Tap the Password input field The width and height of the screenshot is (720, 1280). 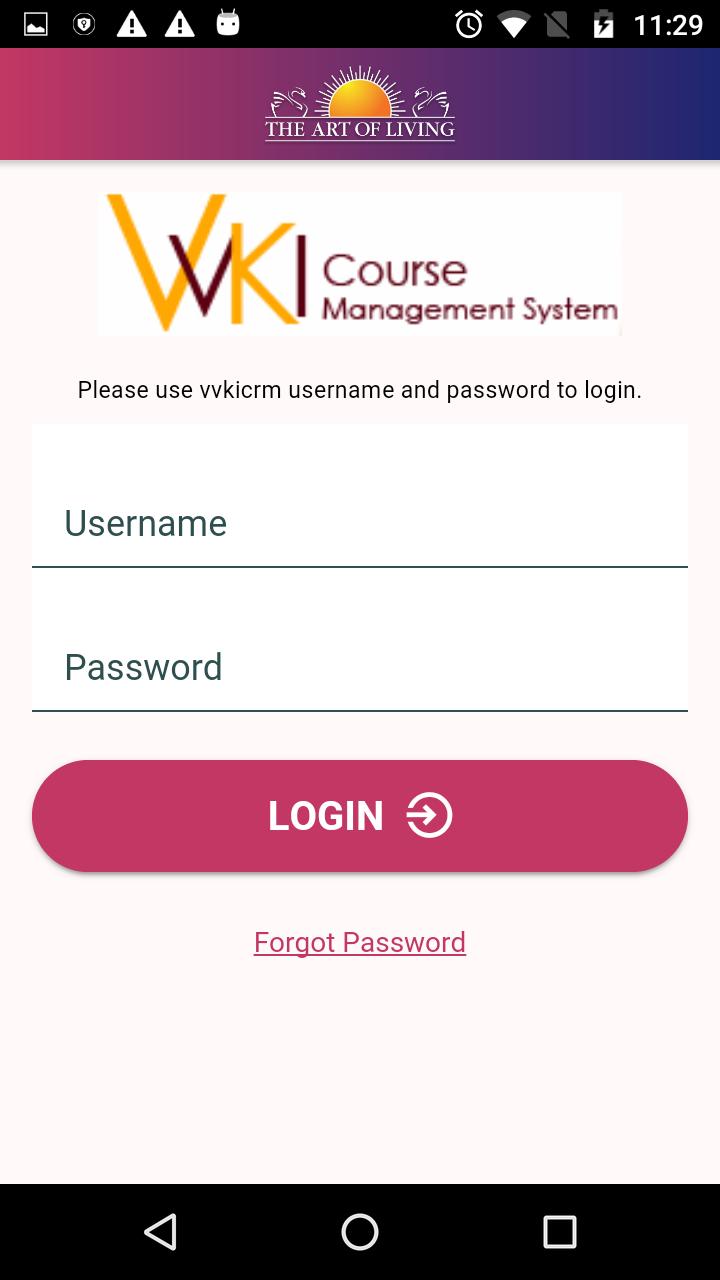(360, 668)
